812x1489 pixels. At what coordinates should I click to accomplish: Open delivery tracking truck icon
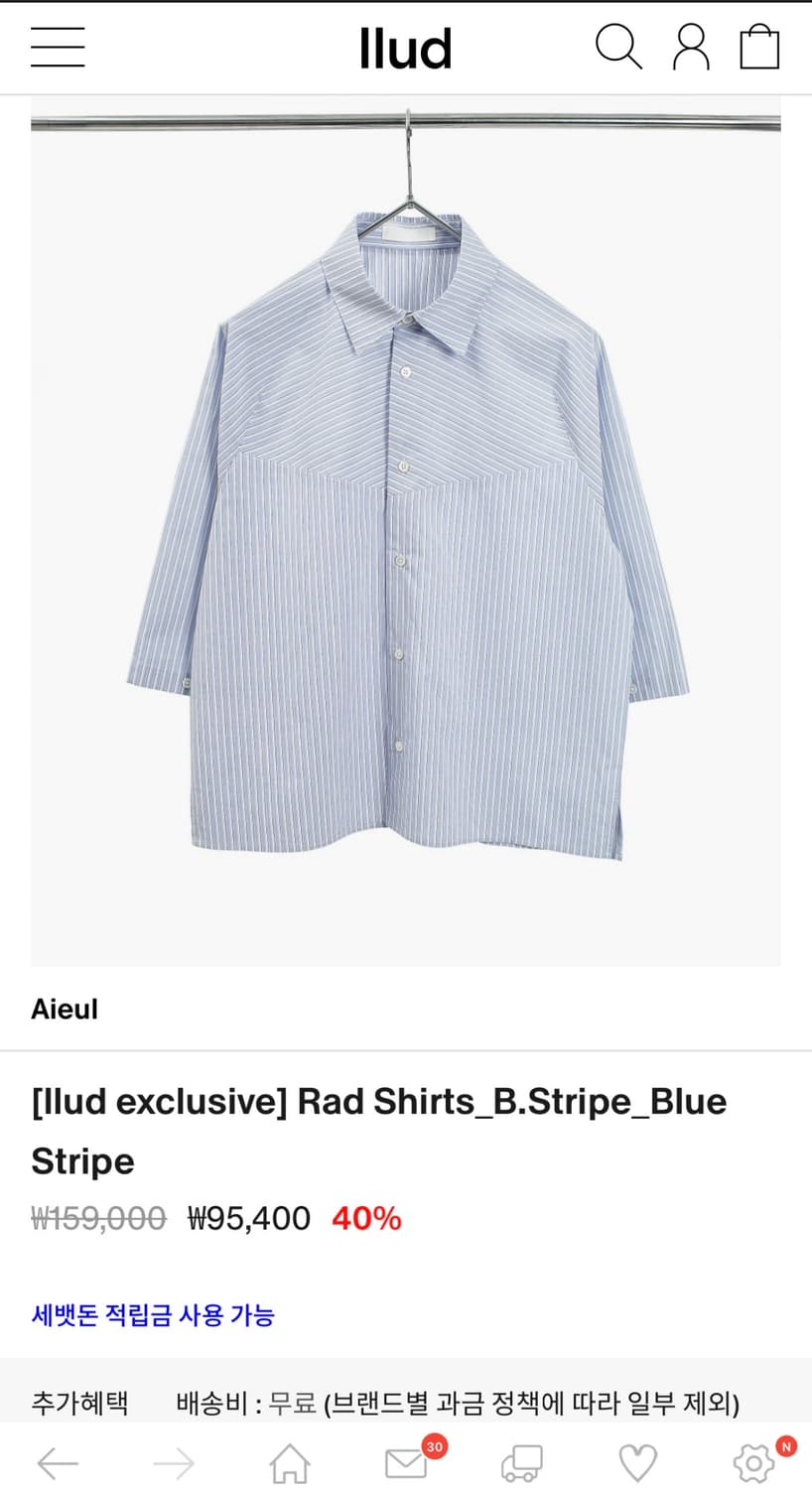pos(520,1462)
